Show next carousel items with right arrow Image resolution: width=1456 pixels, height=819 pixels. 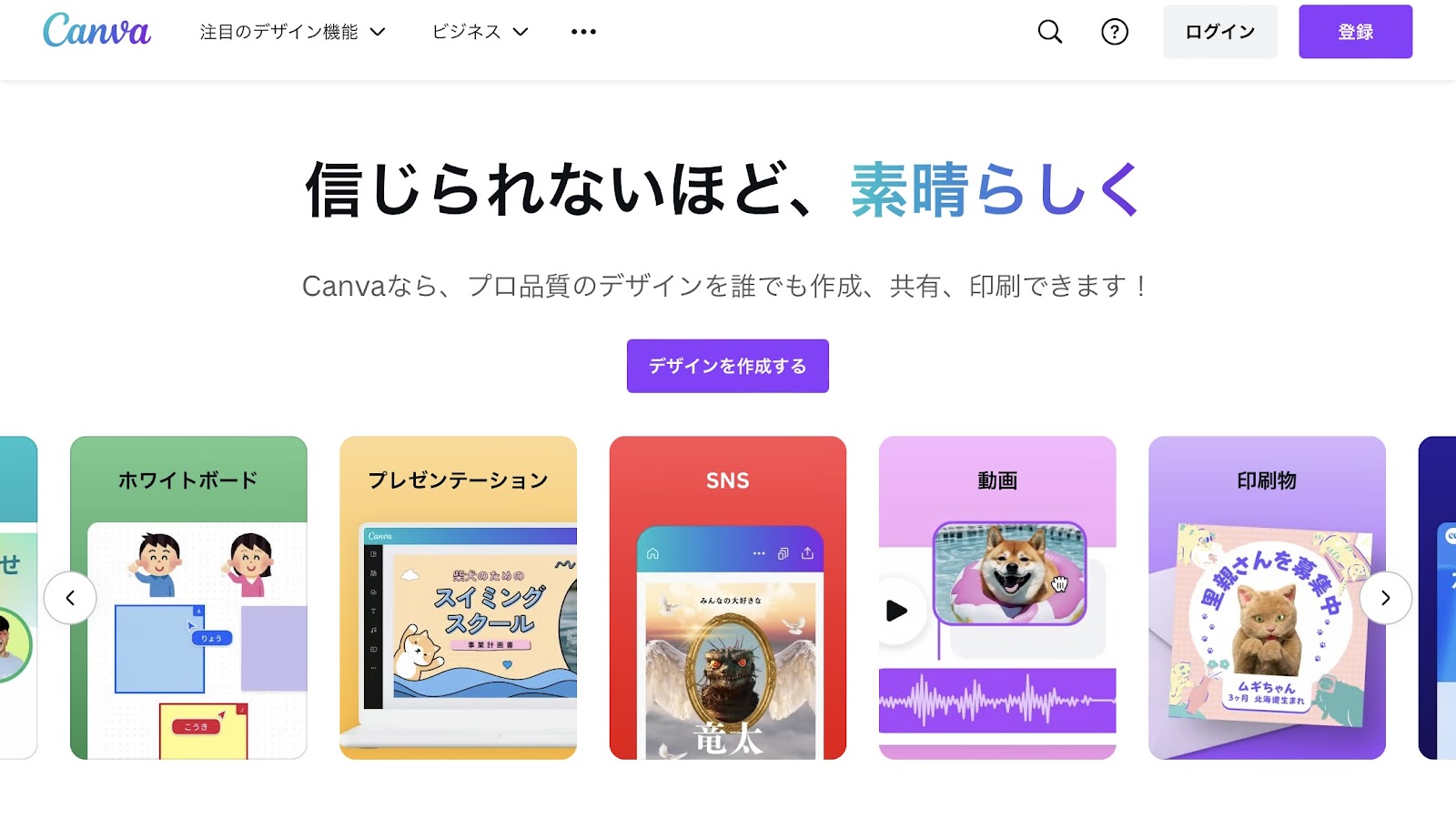point(1385,598)
